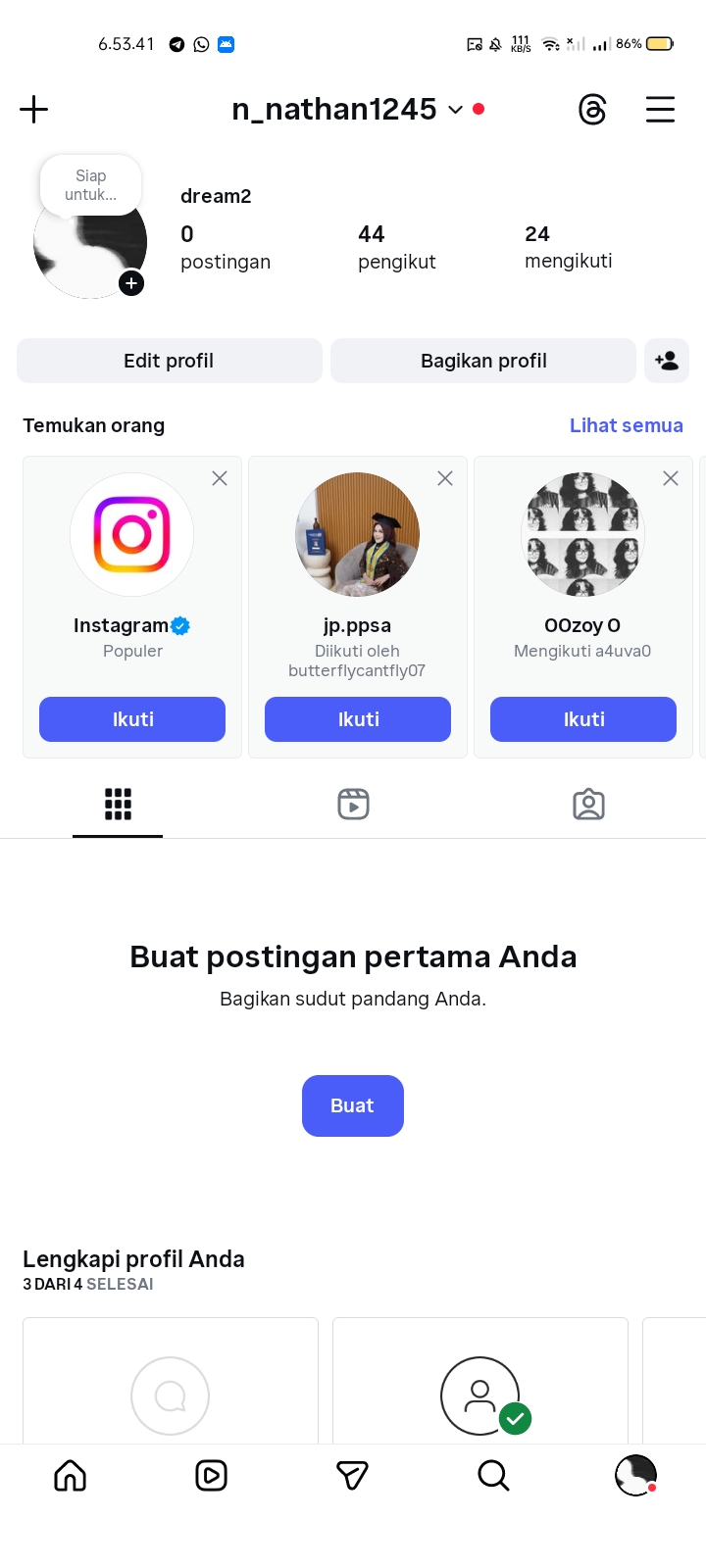
Task: Follow jp.ppsa with the Ikuti button
Action: point(358,719)
